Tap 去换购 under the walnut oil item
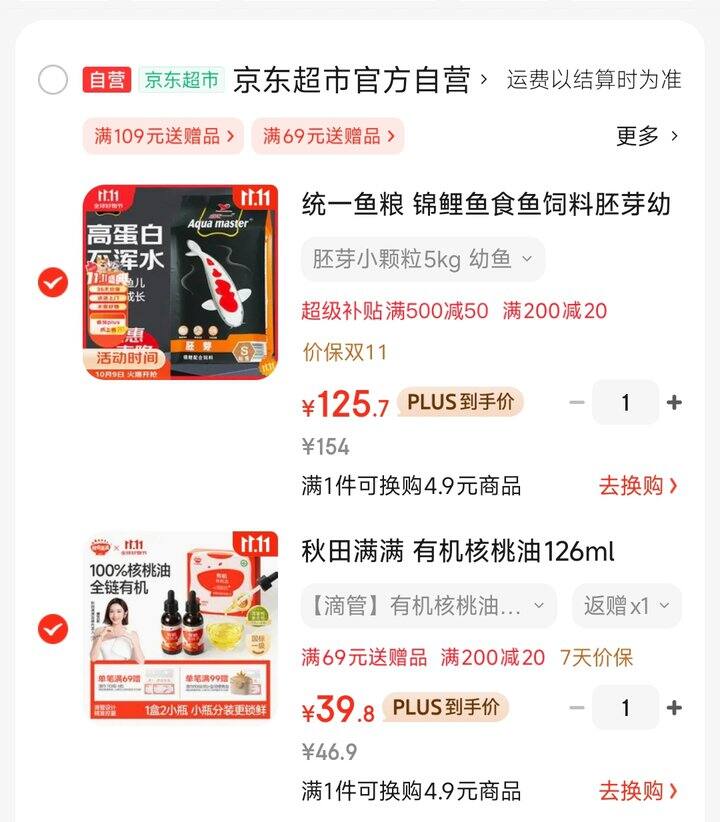Image resolution: width=720 pixels, height=822 pixels. click(x=638, y=791)
